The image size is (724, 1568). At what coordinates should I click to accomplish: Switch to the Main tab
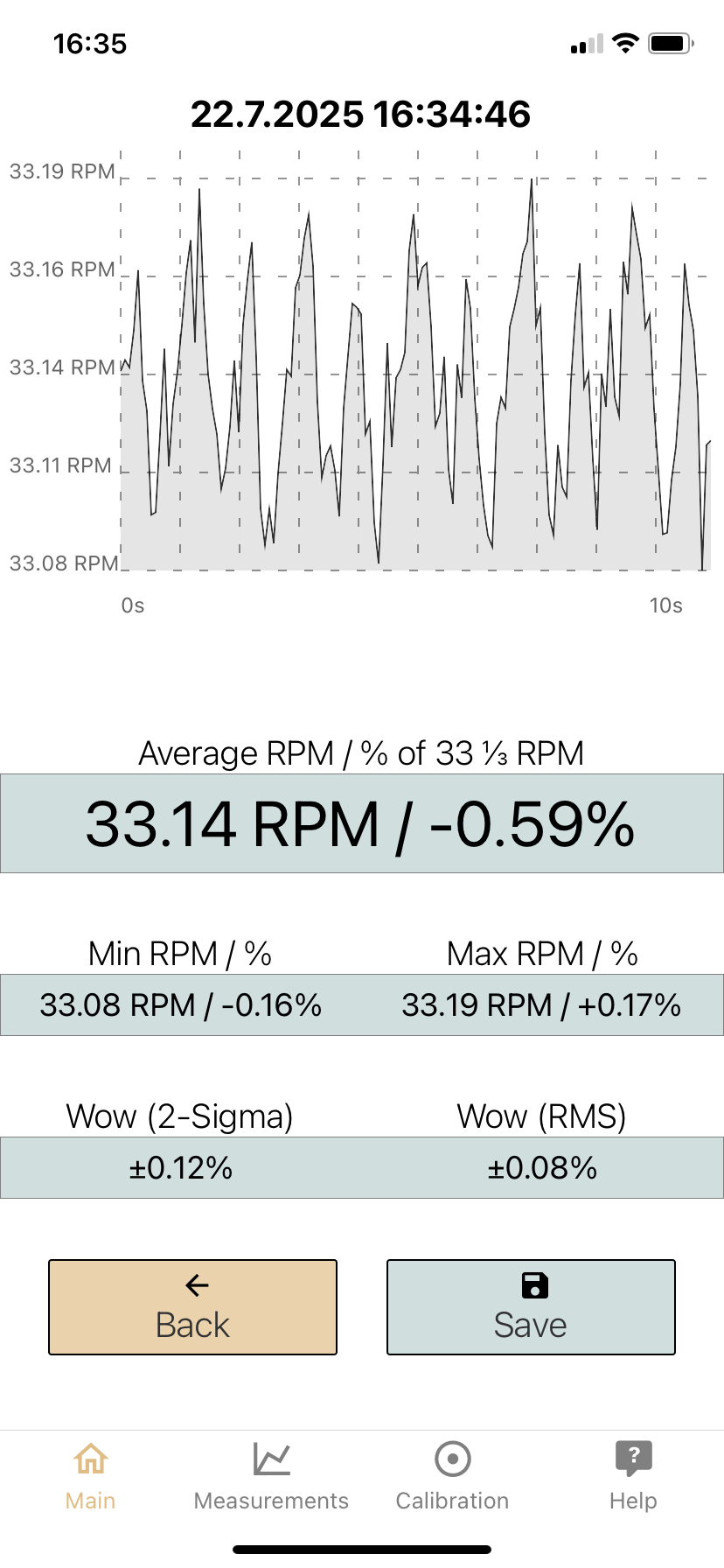(x=91, y=1476)
